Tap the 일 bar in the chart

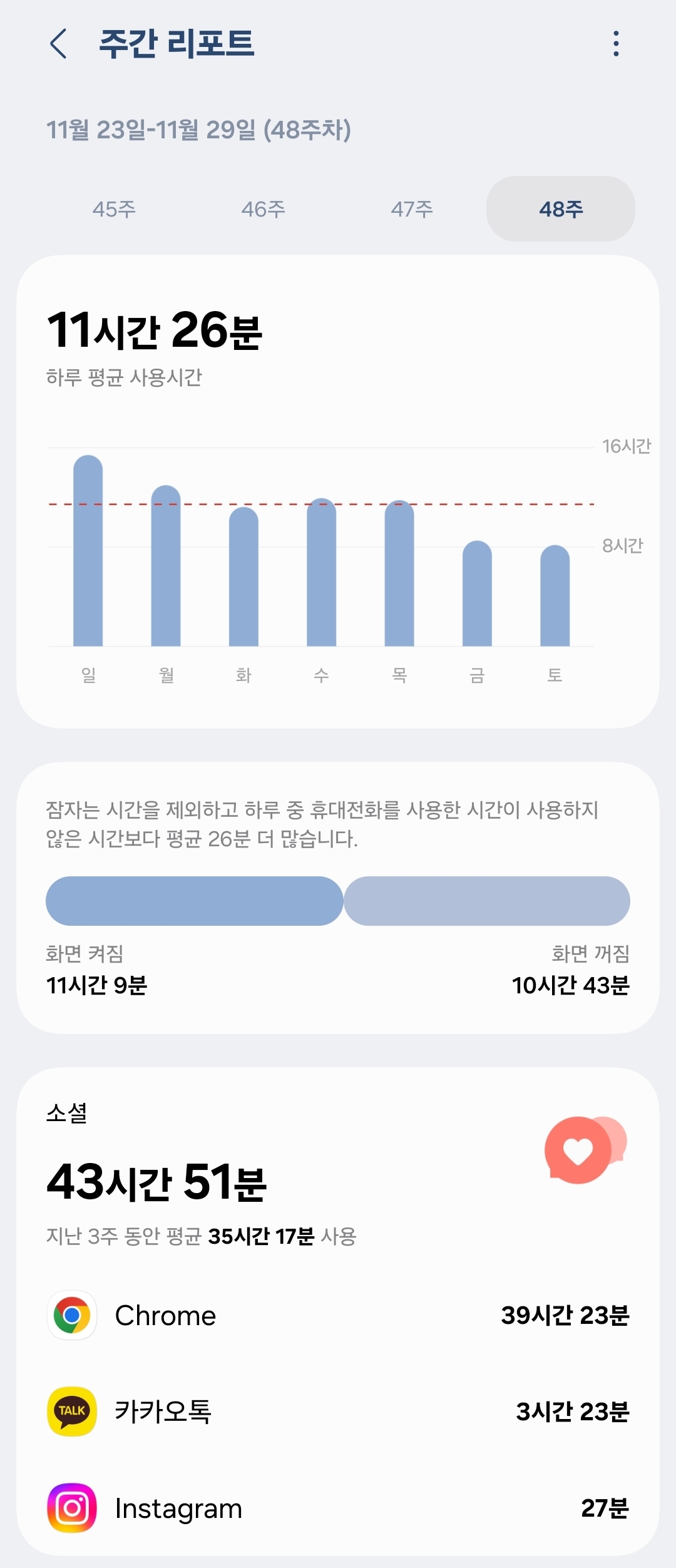88,551
